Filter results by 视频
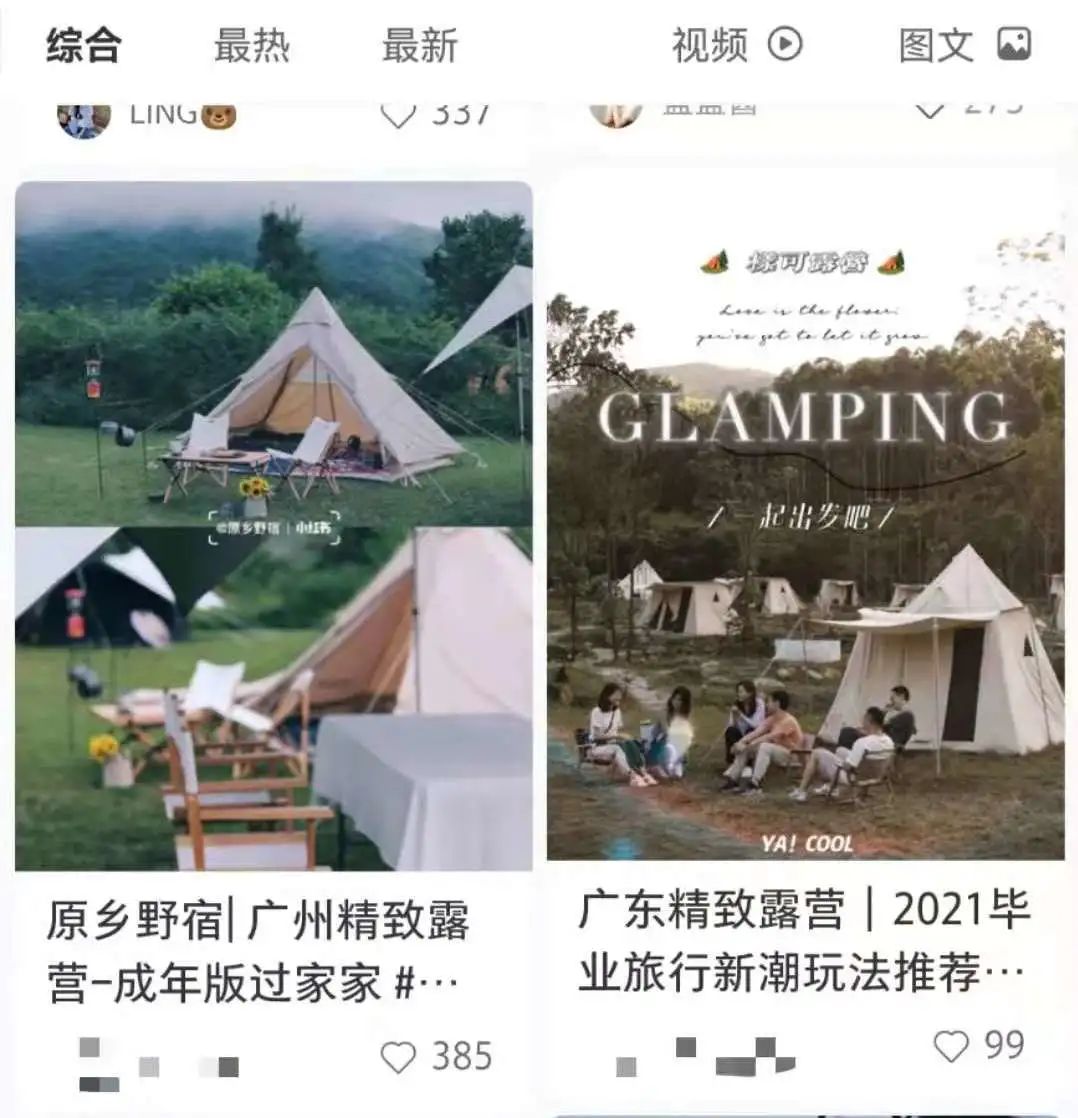Screen dimensions: 1078x1118 pos(737,45)
